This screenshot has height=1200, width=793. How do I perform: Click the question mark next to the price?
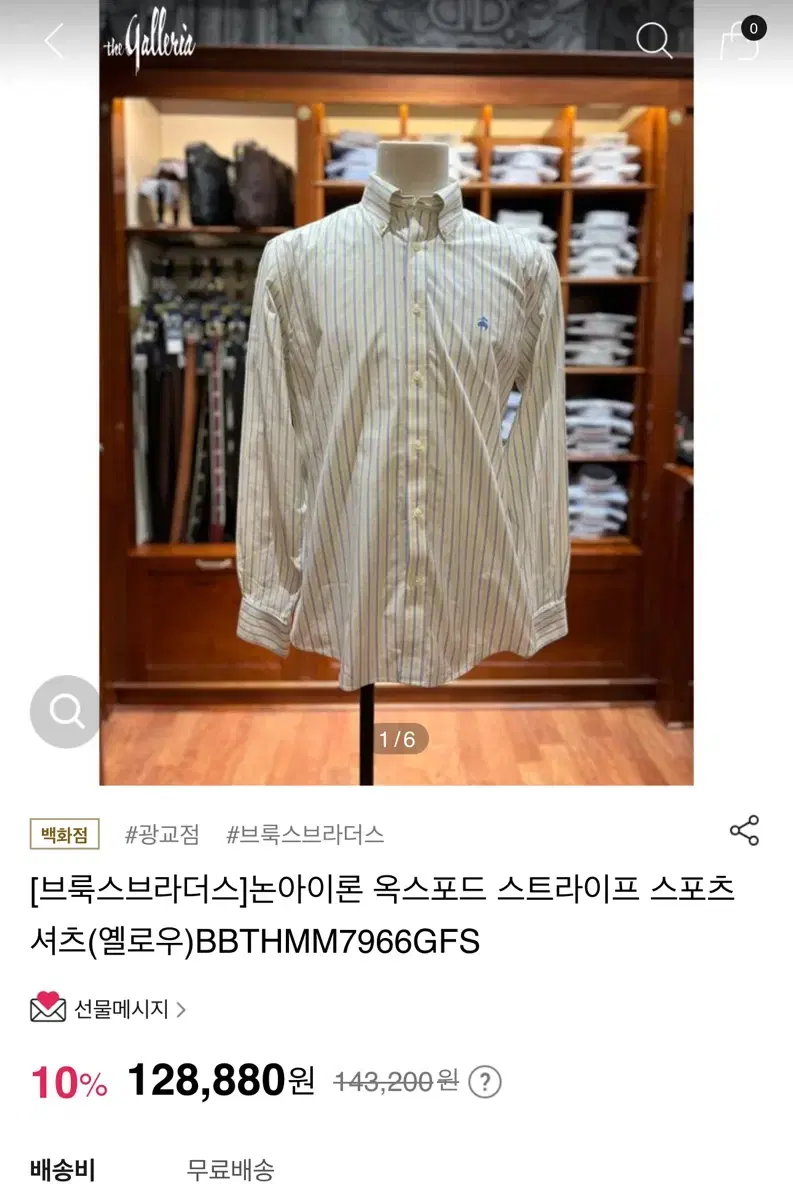coord(484,1081)
